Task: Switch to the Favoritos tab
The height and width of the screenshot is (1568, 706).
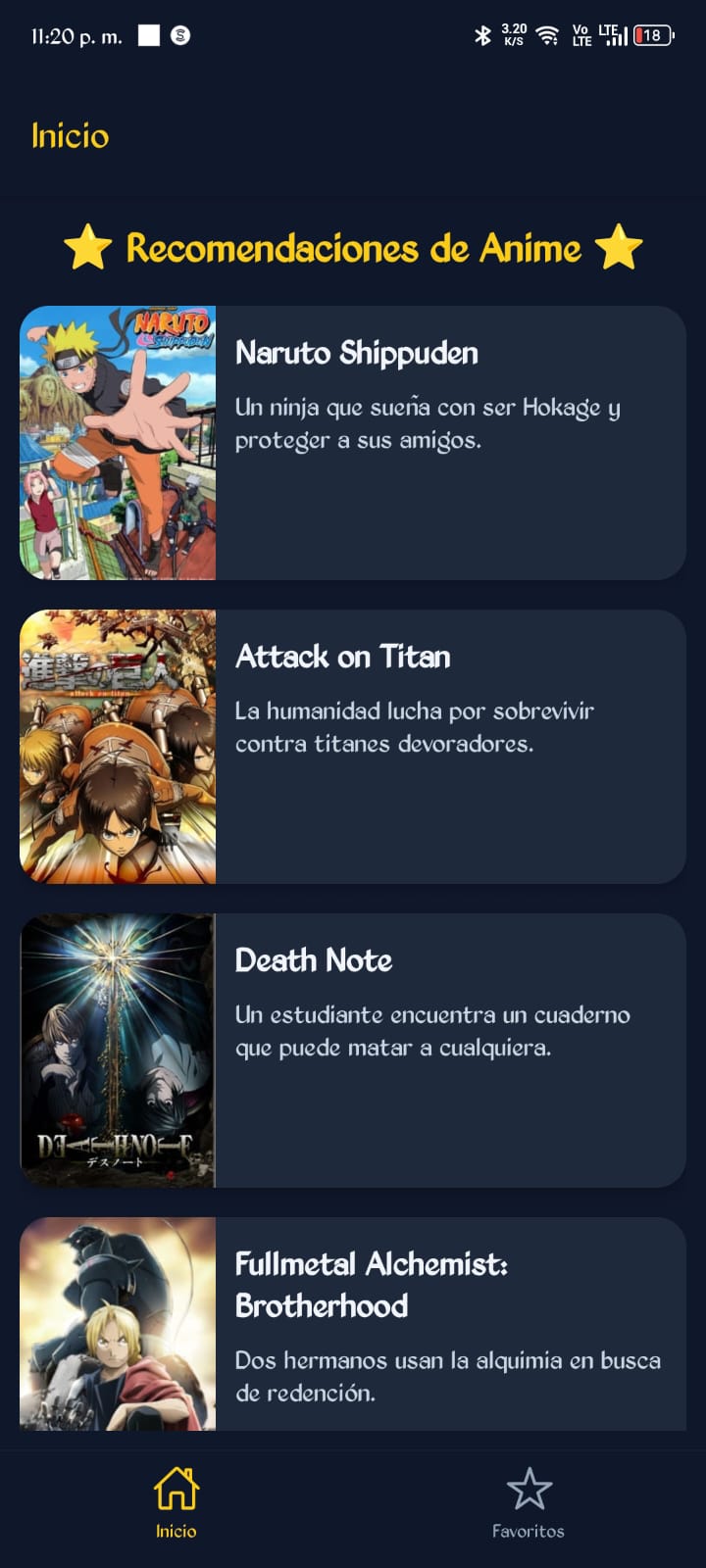Action: 529,1503
